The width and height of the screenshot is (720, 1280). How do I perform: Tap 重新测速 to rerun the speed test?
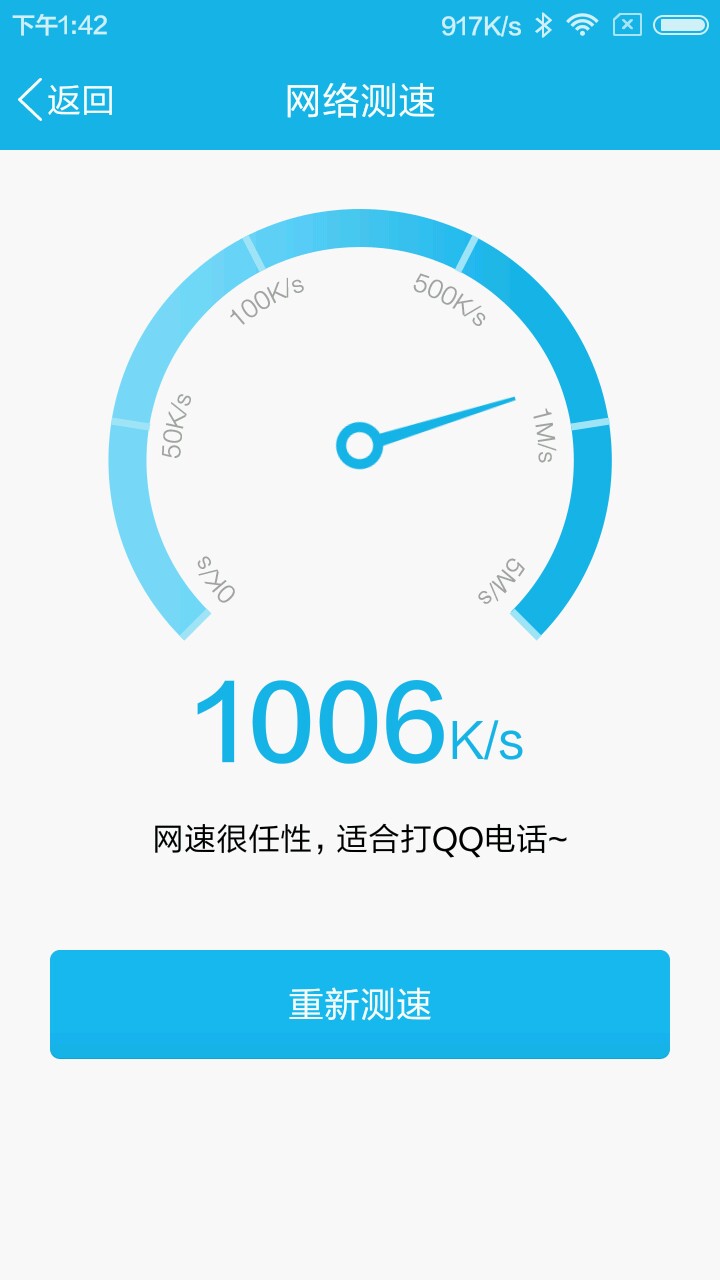(x=360, y=1004)
